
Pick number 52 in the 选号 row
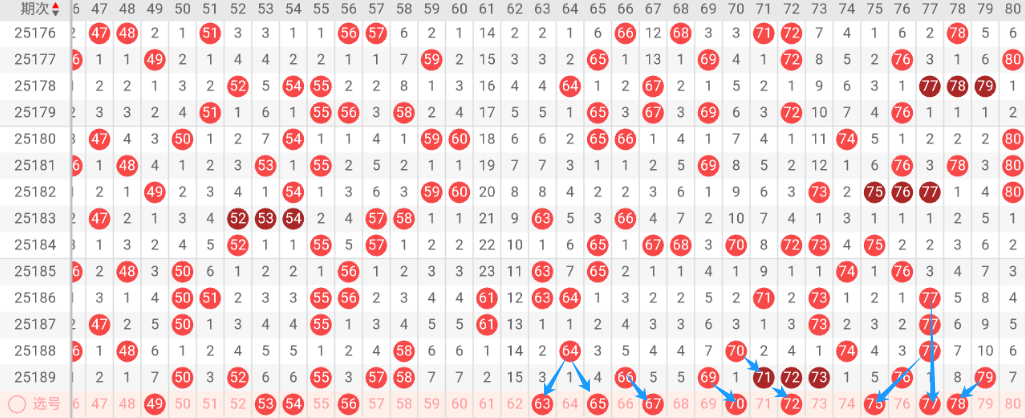pyautogui.click(x=237, y=404)
